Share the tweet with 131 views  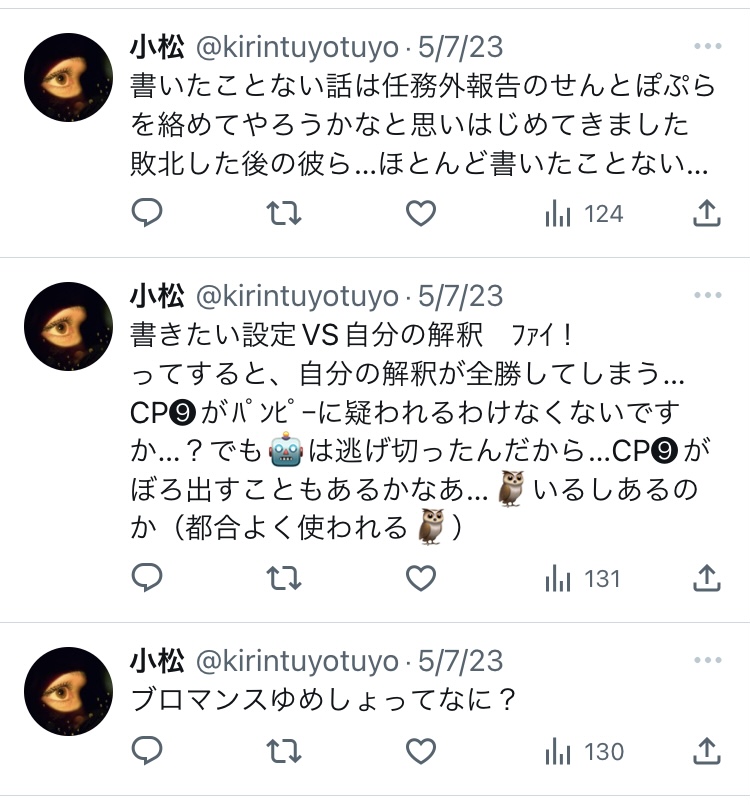click(x=706, y=578)
